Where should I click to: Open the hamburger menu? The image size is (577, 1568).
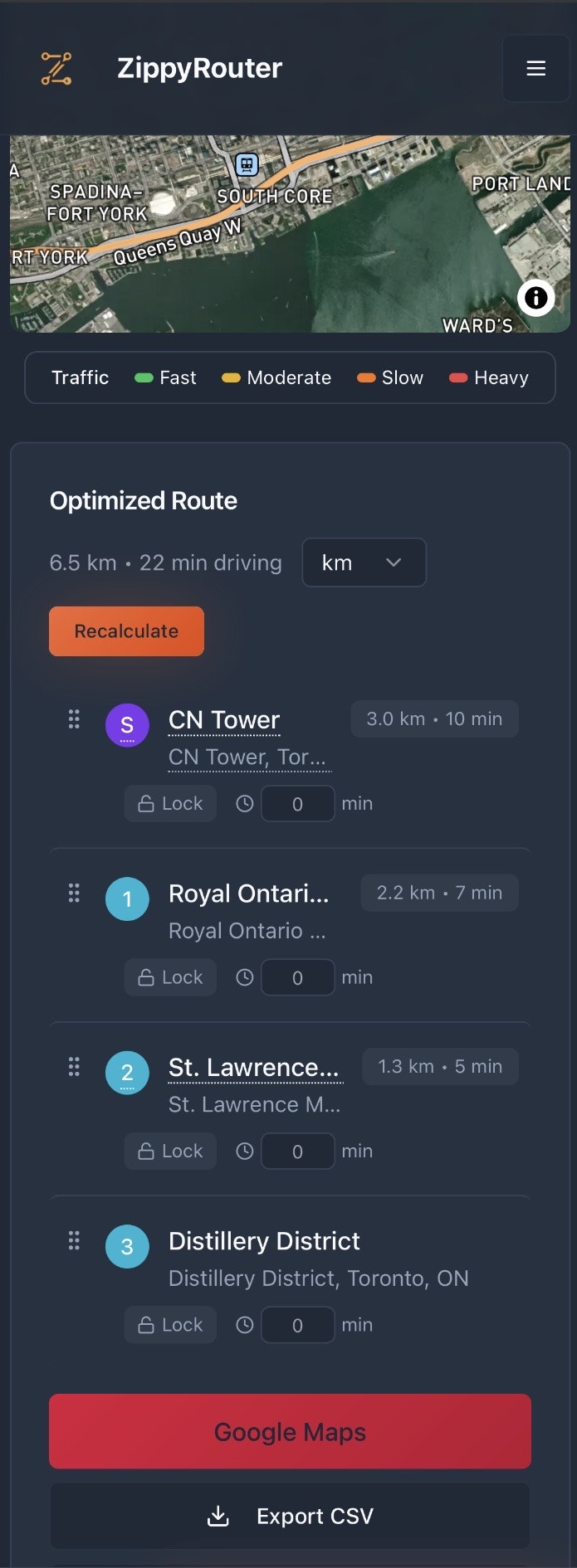(535, 68)
